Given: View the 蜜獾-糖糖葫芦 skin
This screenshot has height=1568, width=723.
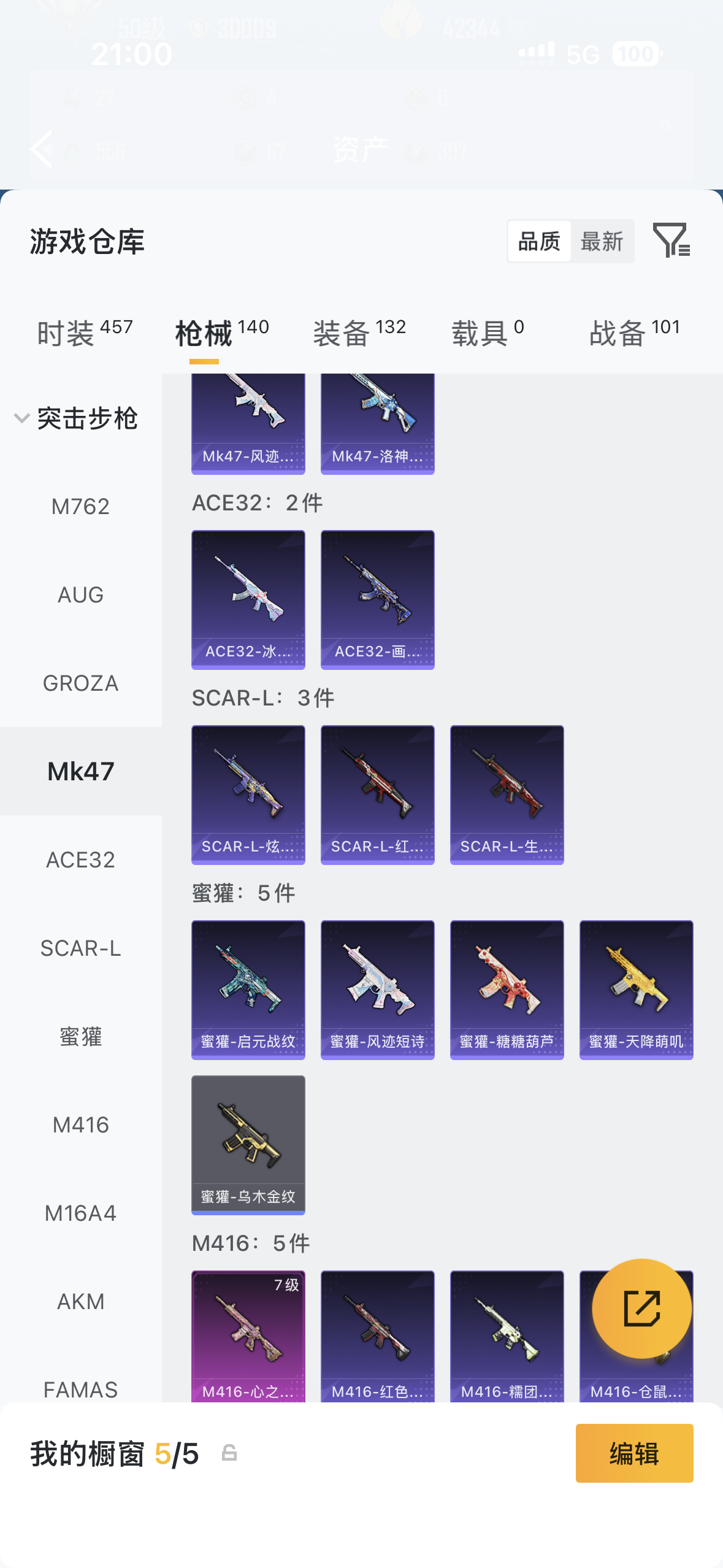Looking at the screenshot, I should [507, 990].
